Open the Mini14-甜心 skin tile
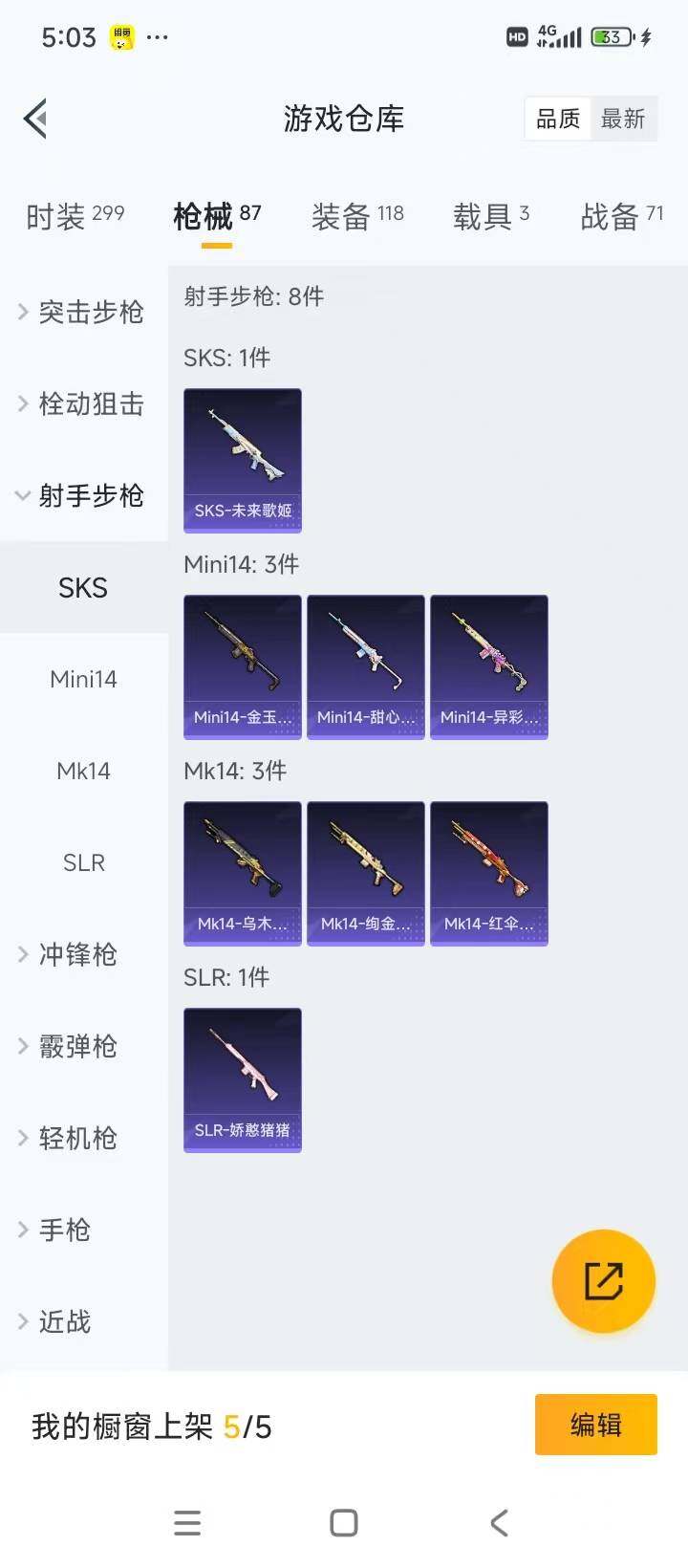This screenshot has width=688, height=1568. coord(366,666)
